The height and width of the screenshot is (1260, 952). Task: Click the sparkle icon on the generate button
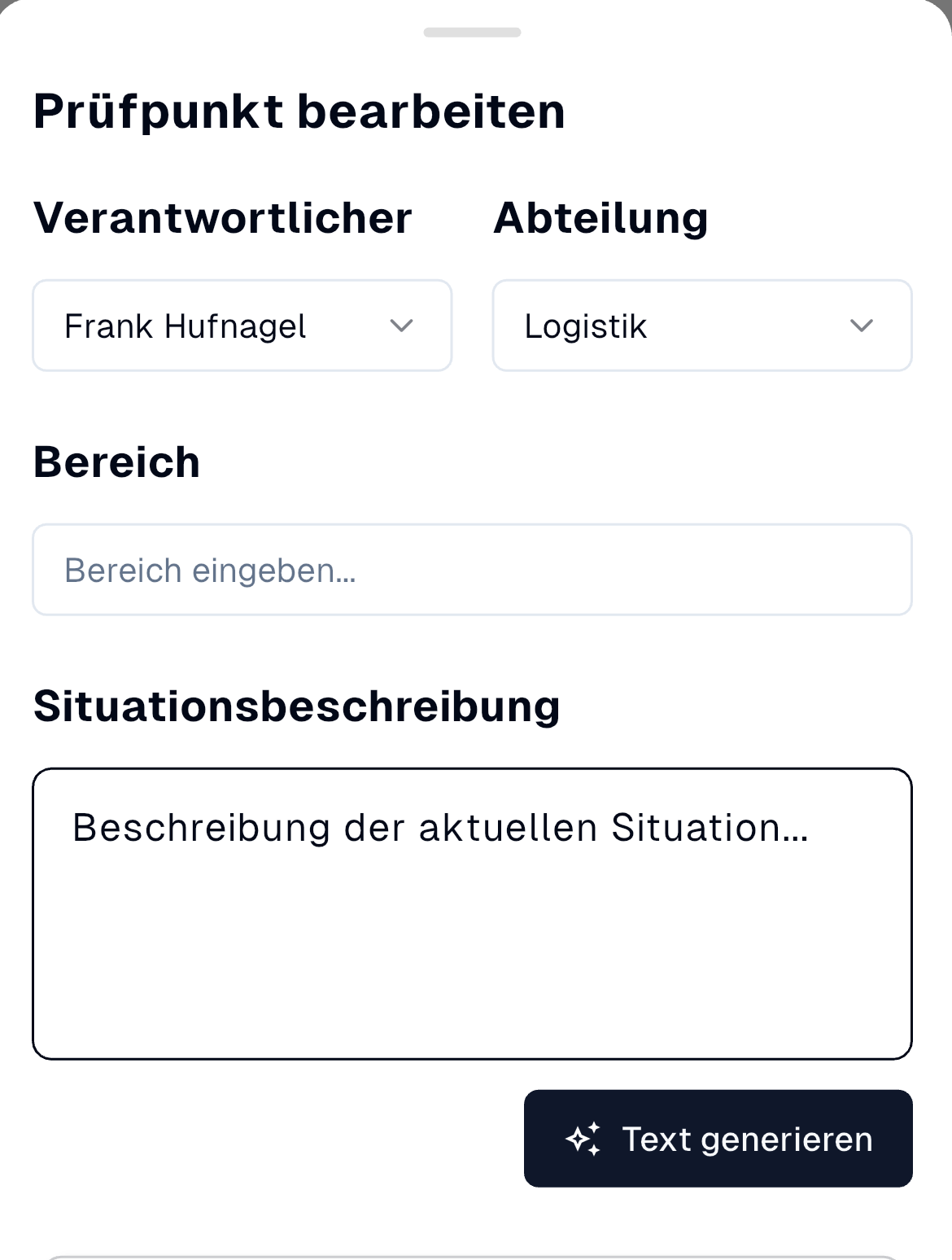point(584,1139)
